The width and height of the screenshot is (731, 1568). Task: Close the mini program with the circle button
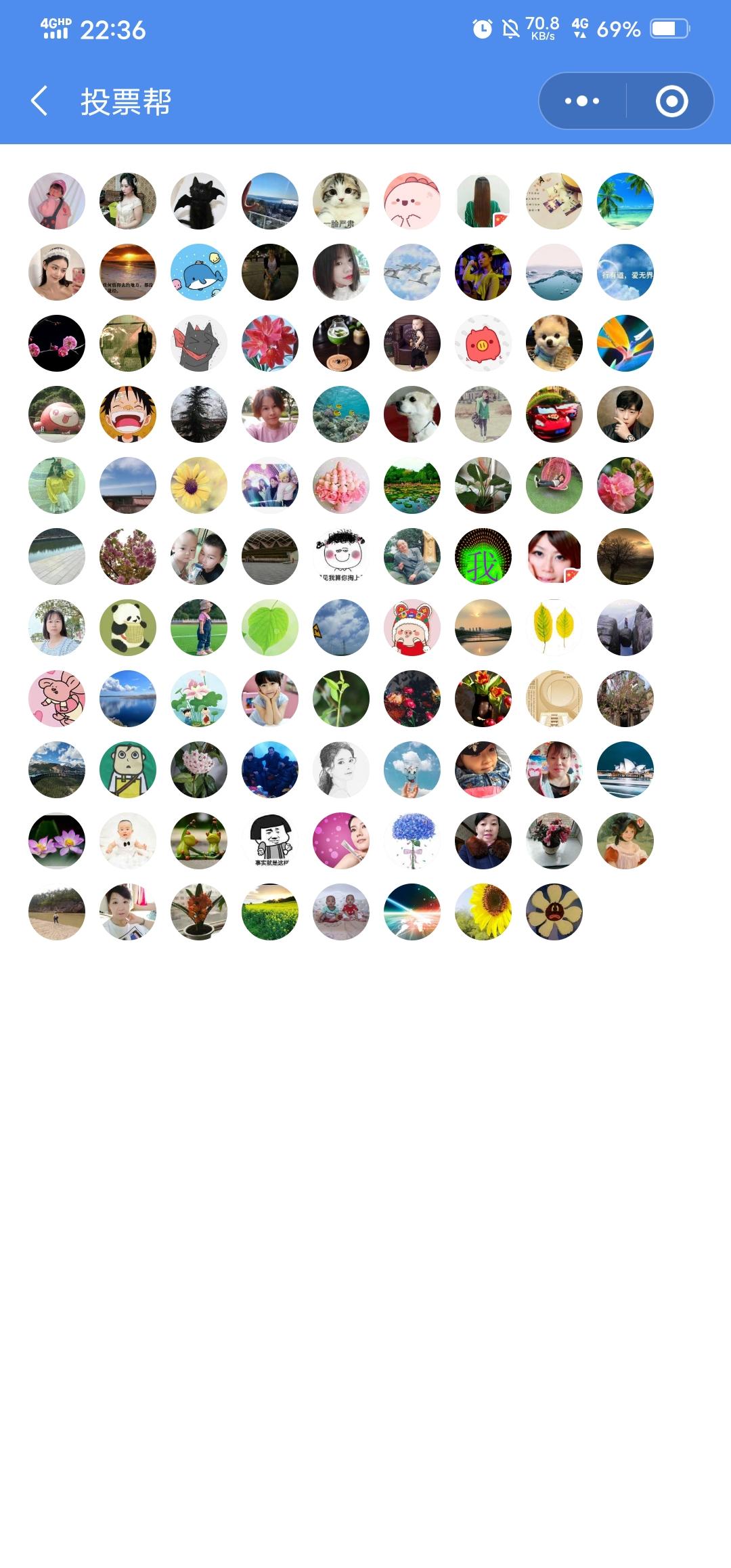click(671, 102)
